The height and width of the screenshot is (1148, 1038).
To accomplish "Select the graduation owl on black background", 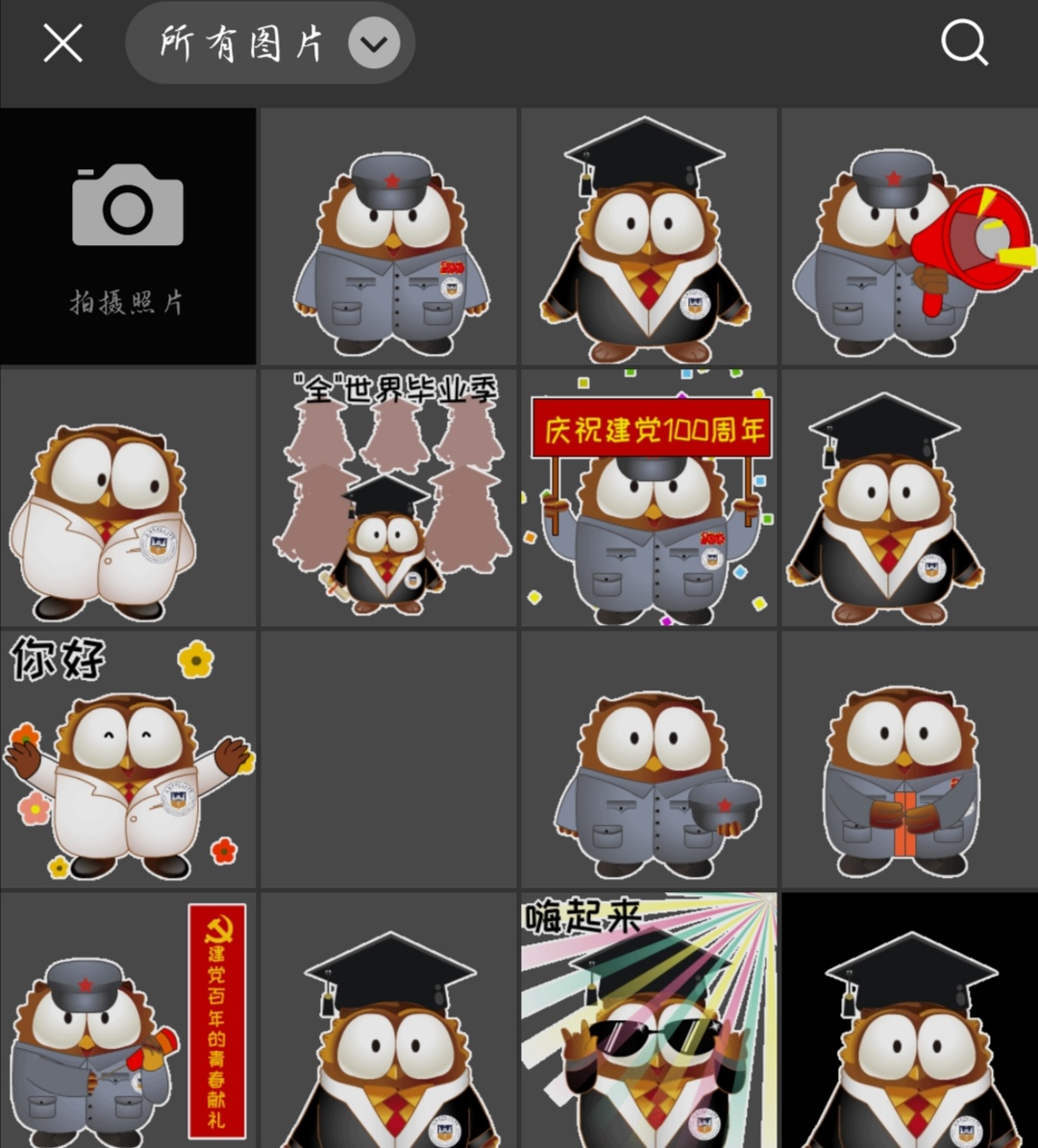I will coord(909,1021).
